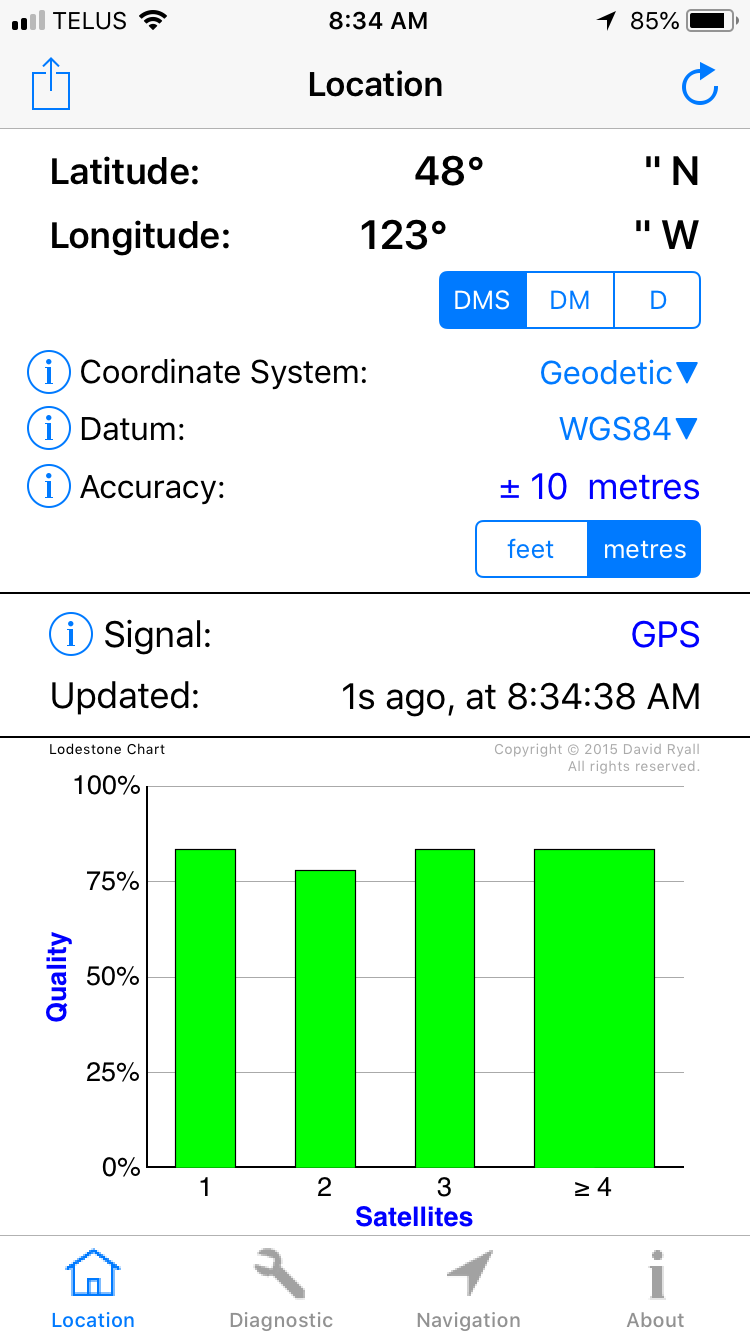Select the DMS coordinate format

(483, 300)
